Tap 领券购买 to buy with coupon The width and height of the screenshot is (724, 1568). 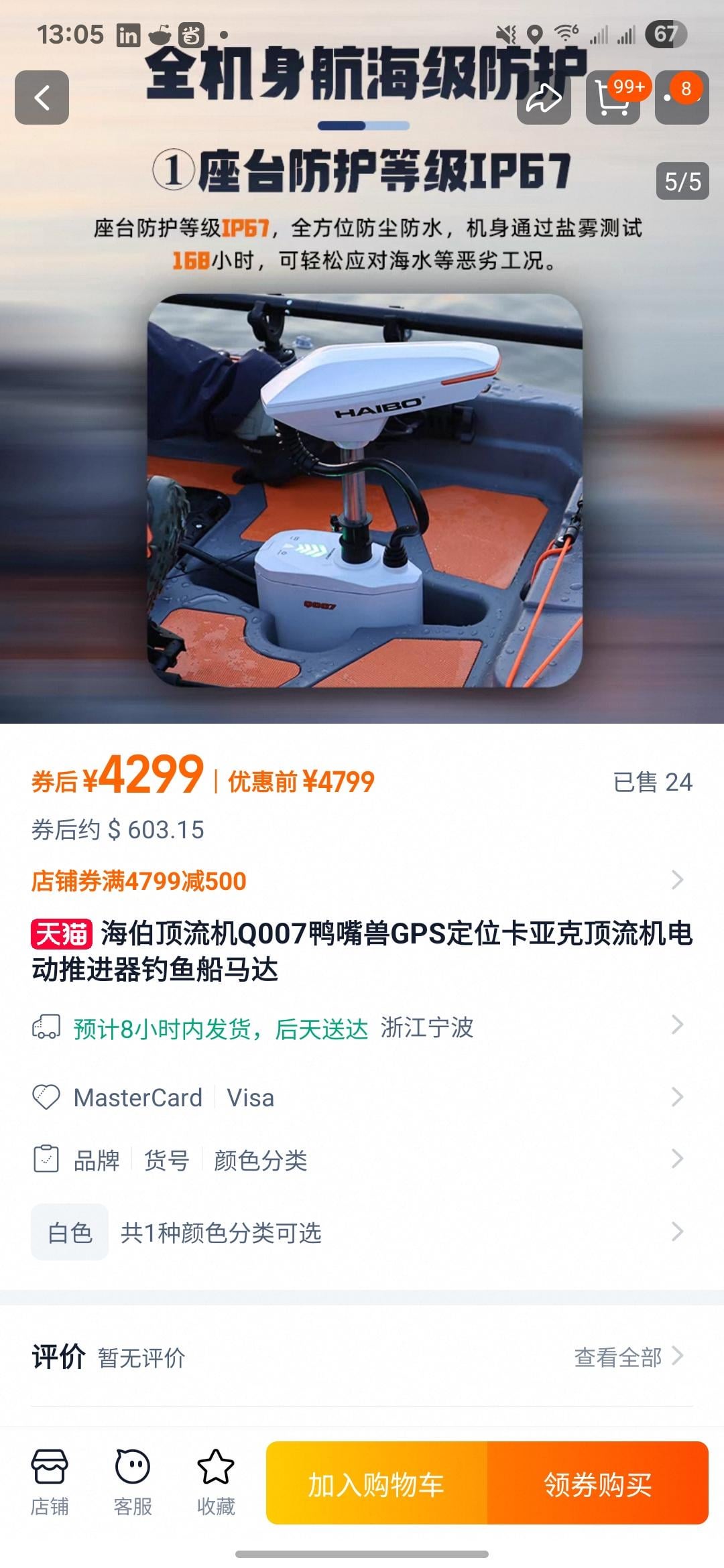click(597, 1484)
